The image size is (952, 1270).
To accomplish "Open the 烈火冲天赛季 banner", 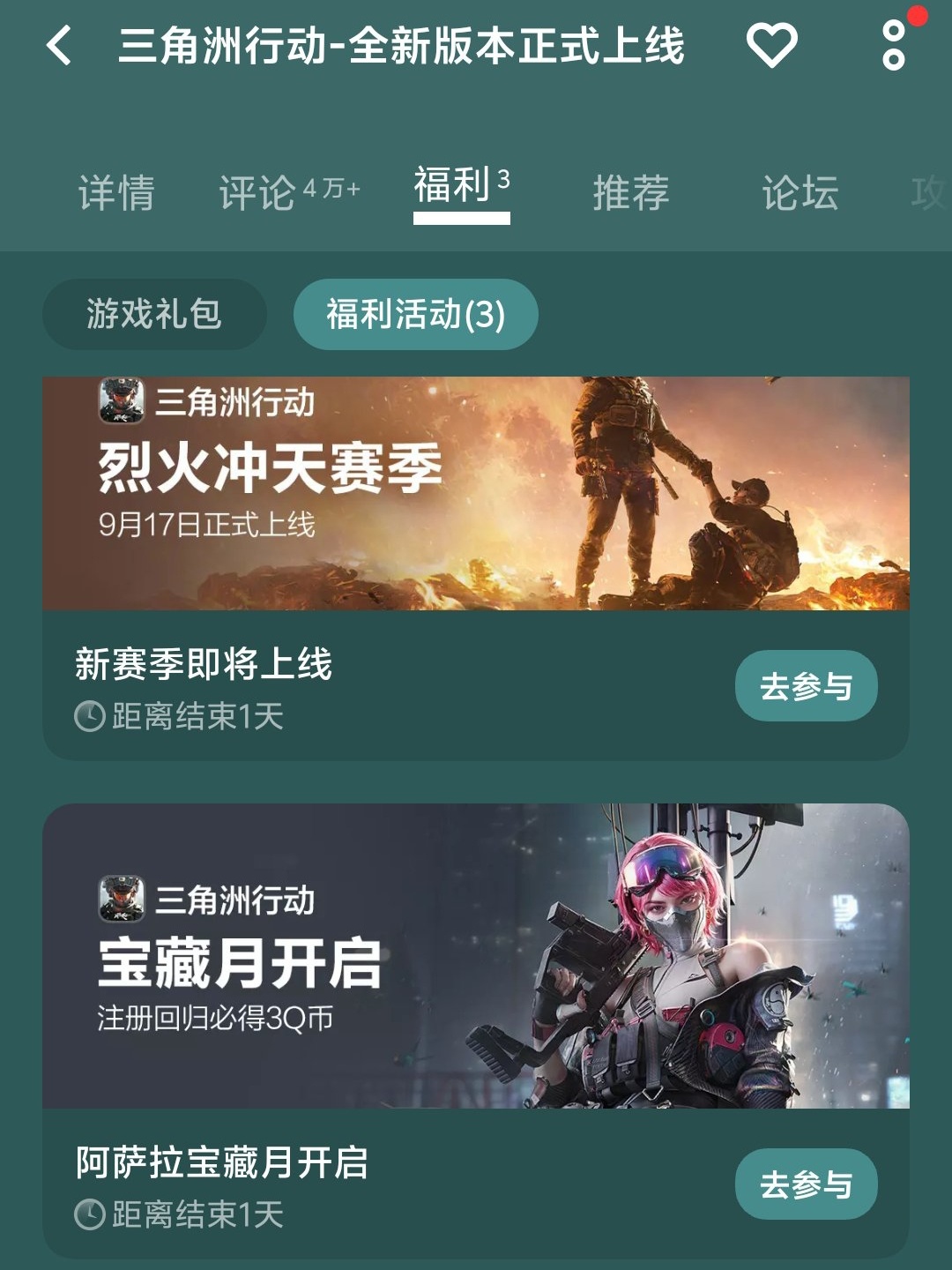I will pyautogui.click(x=476, y=494).
